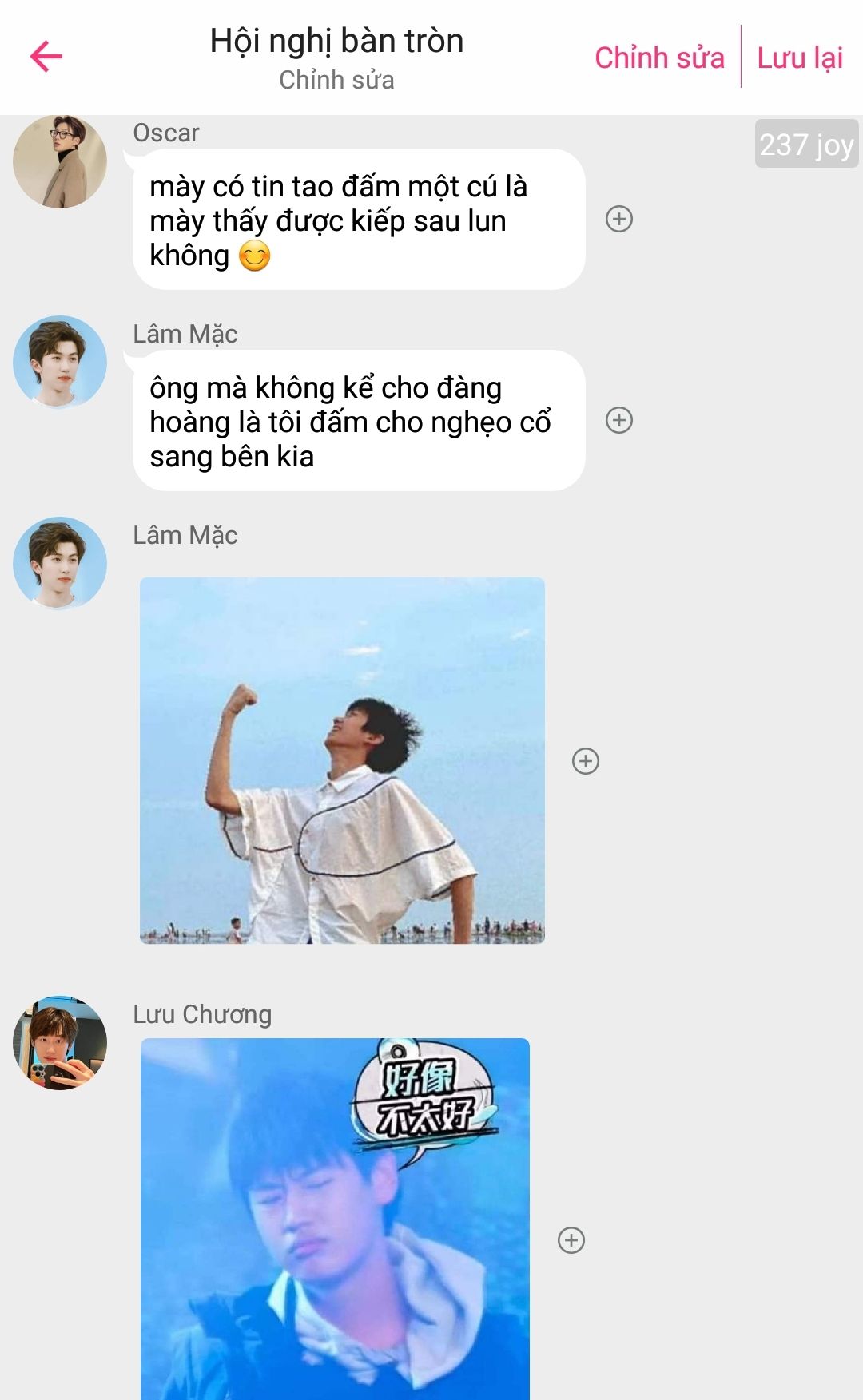Open Lâm Mặc's beach photo message
863x1400 pixels.
tap(342, 760)
